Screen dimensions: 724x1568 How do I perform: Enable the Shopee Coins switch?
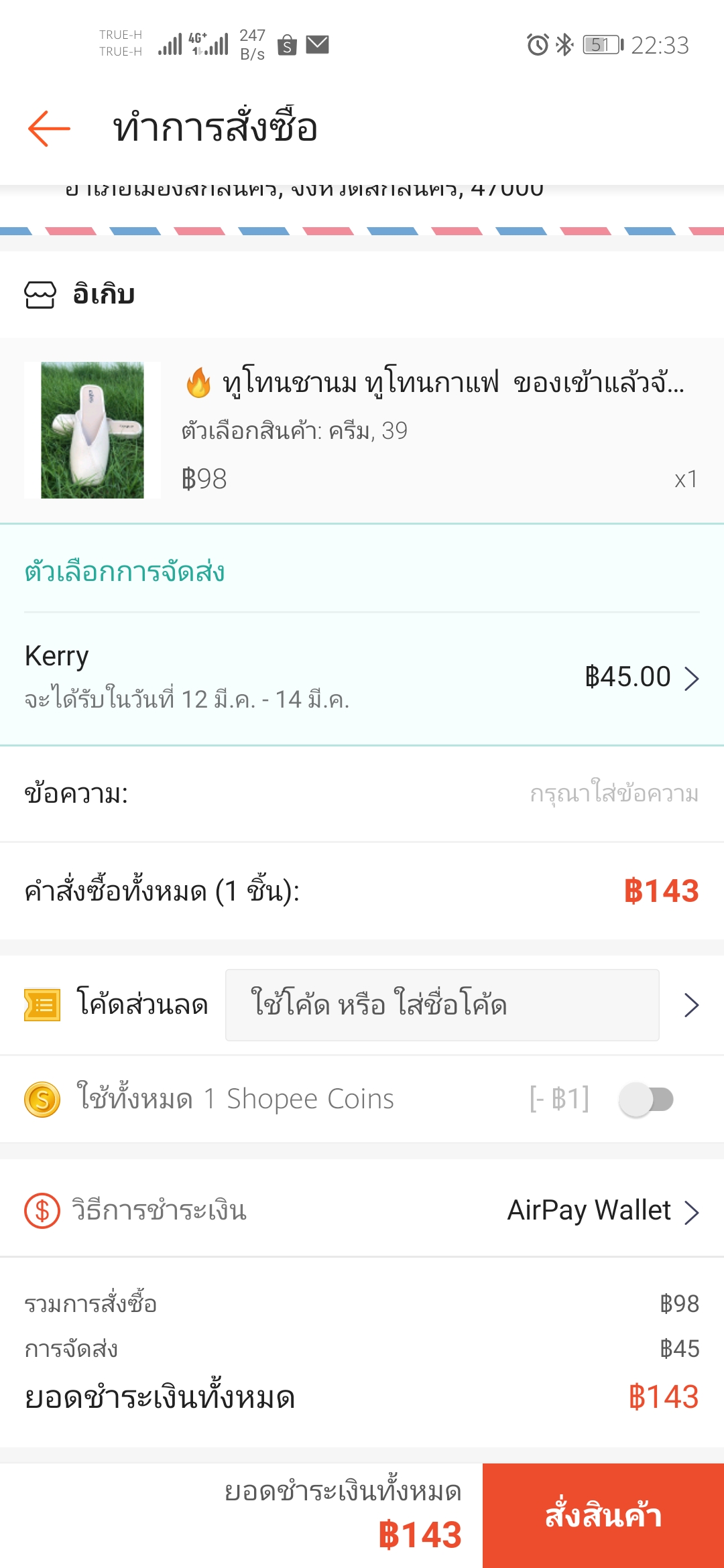[x=646, y=1100]
